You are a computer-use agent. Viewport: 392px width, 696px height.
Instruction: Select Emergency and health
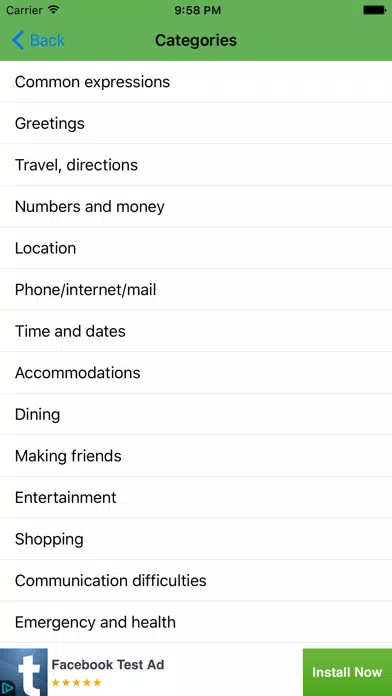click(196, 622)
